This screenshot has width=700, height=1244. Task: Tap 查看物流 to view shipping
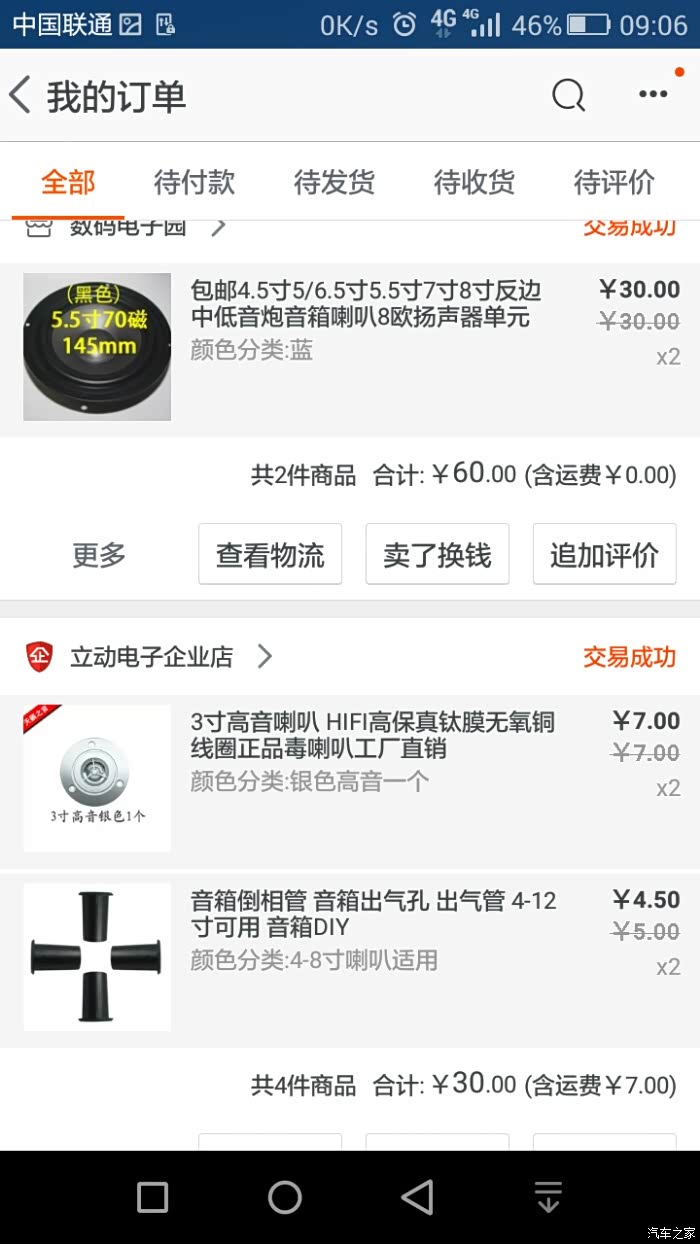click(270, 554)
